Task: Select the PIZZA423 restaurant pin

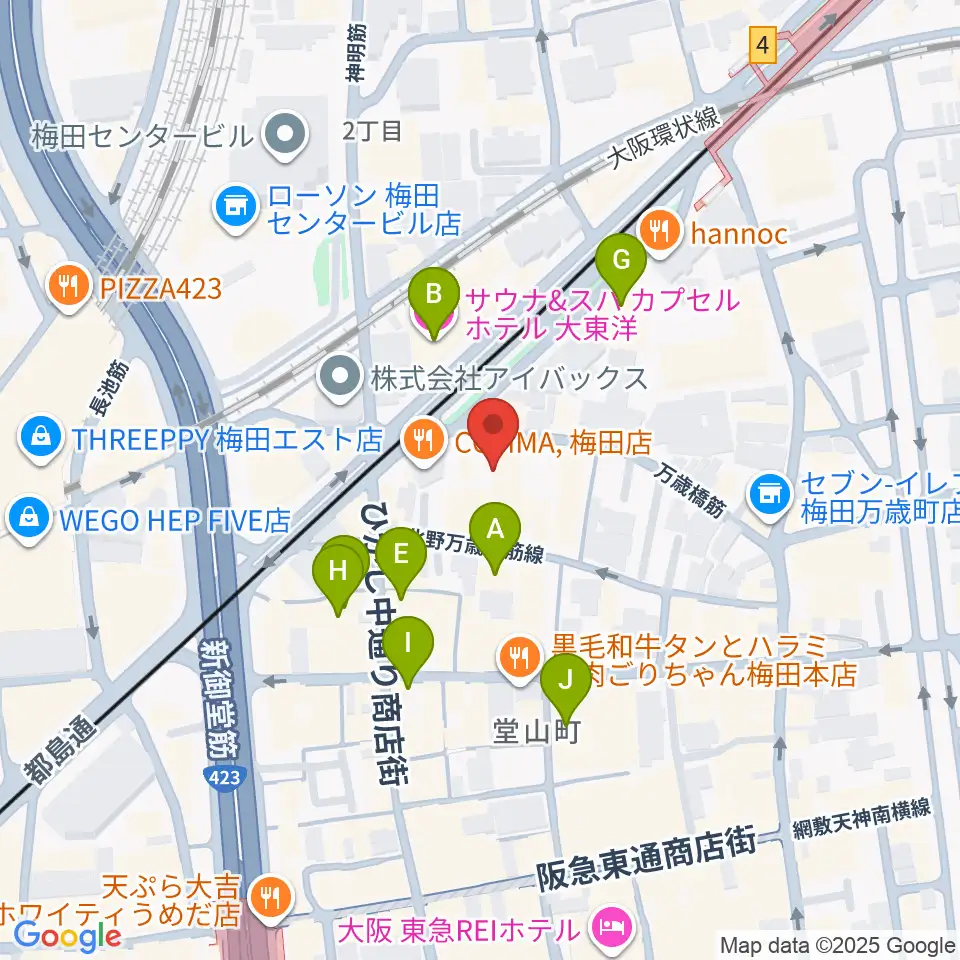Action: [69, 287]
